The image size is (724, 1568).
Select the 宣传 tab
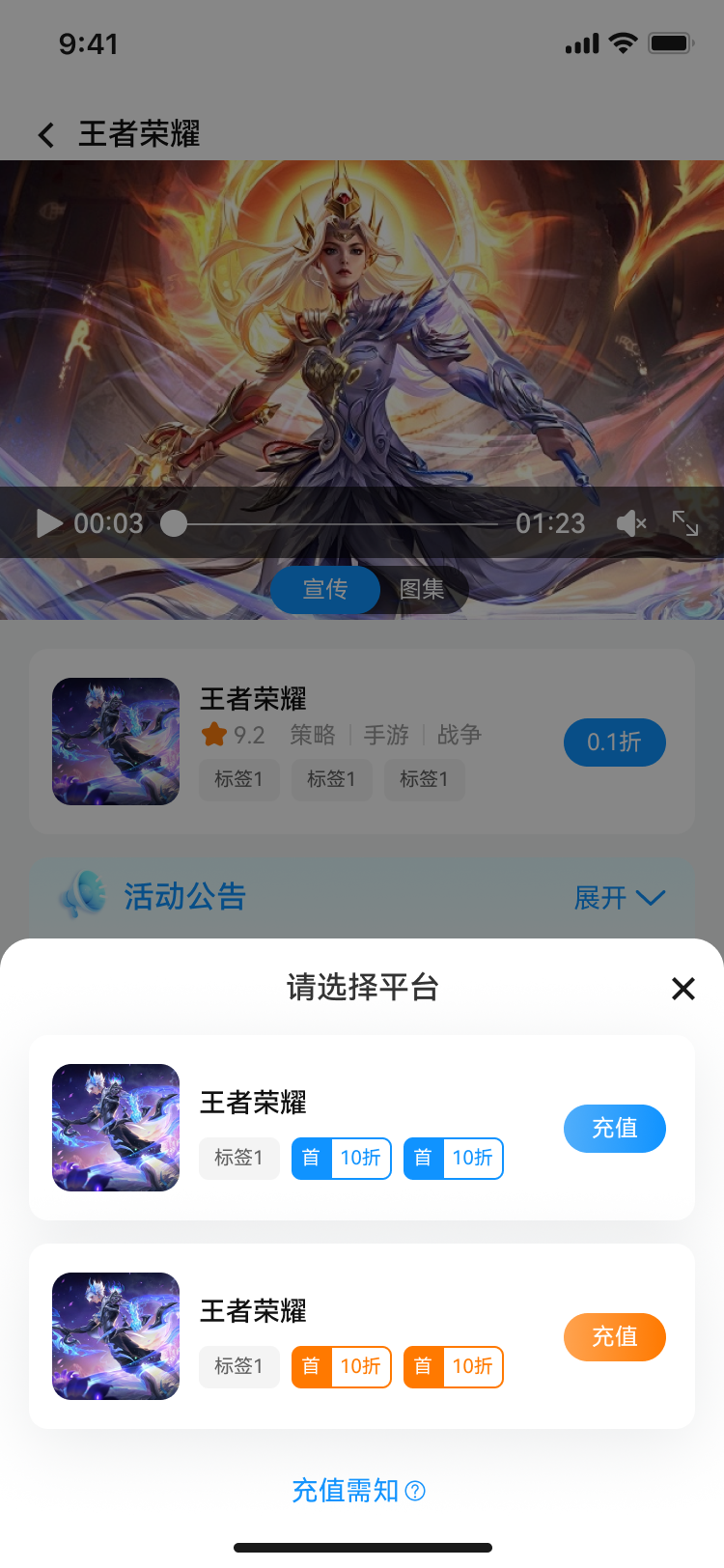tap(325, 589)
